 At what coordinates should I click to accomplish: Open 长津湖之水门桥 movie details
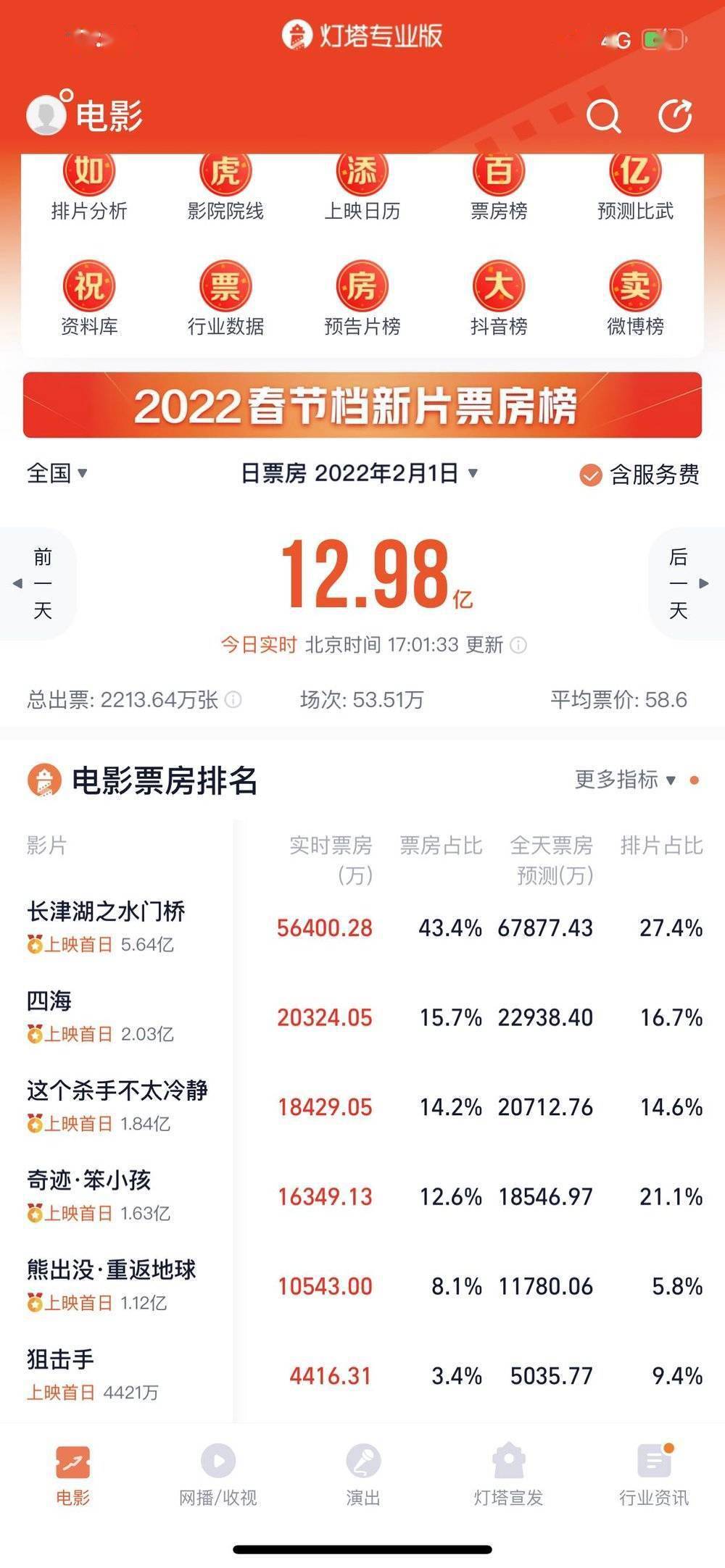pos(106,912)
